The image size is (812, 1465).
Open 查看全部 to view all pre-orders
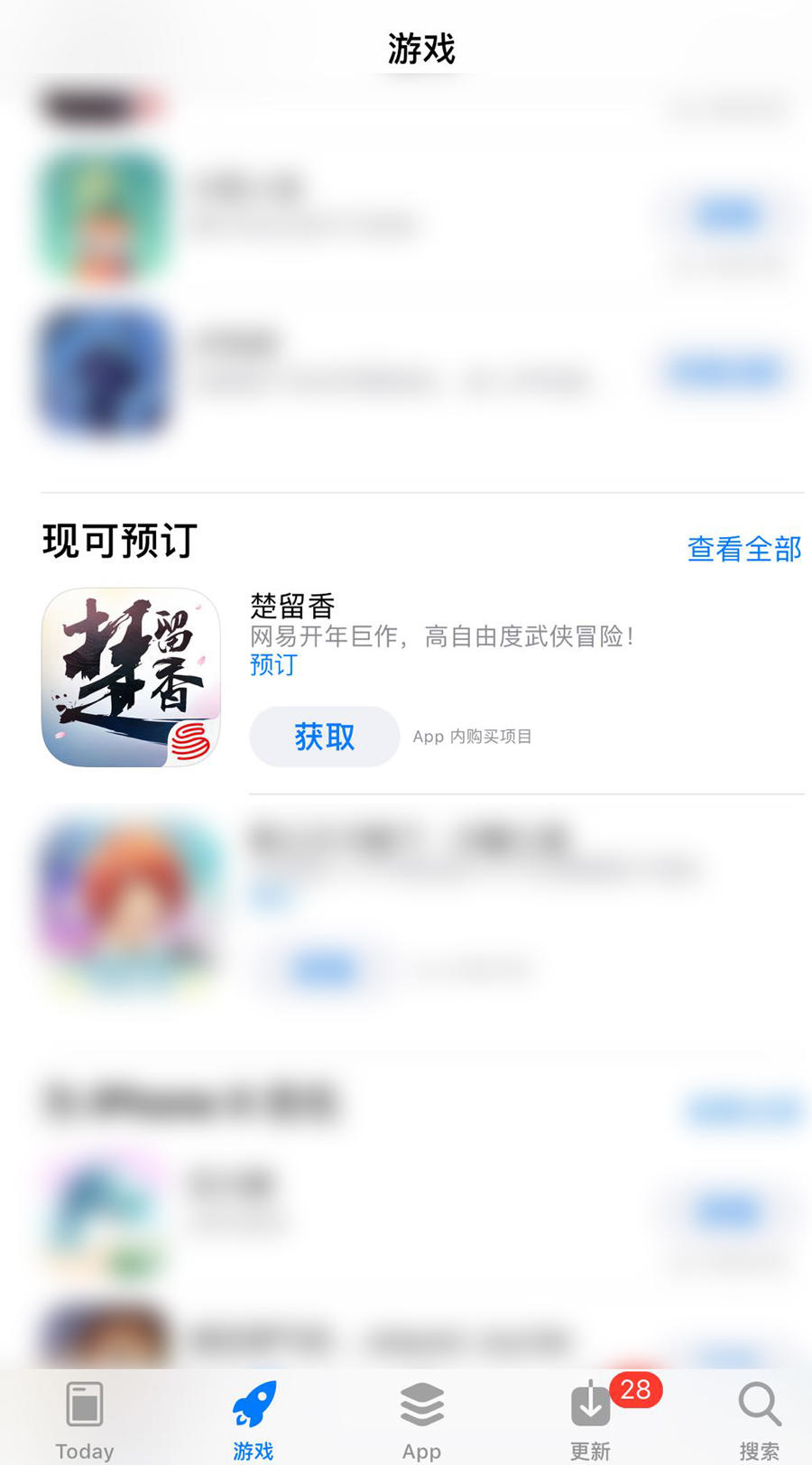744,549
